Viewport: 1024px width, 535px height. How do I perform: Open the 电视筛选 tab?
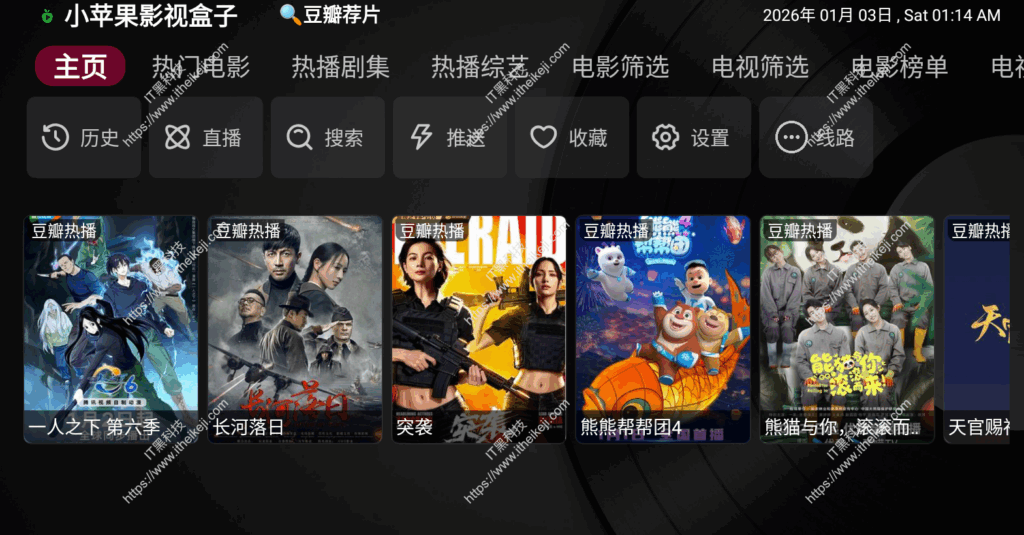[760, 67]
